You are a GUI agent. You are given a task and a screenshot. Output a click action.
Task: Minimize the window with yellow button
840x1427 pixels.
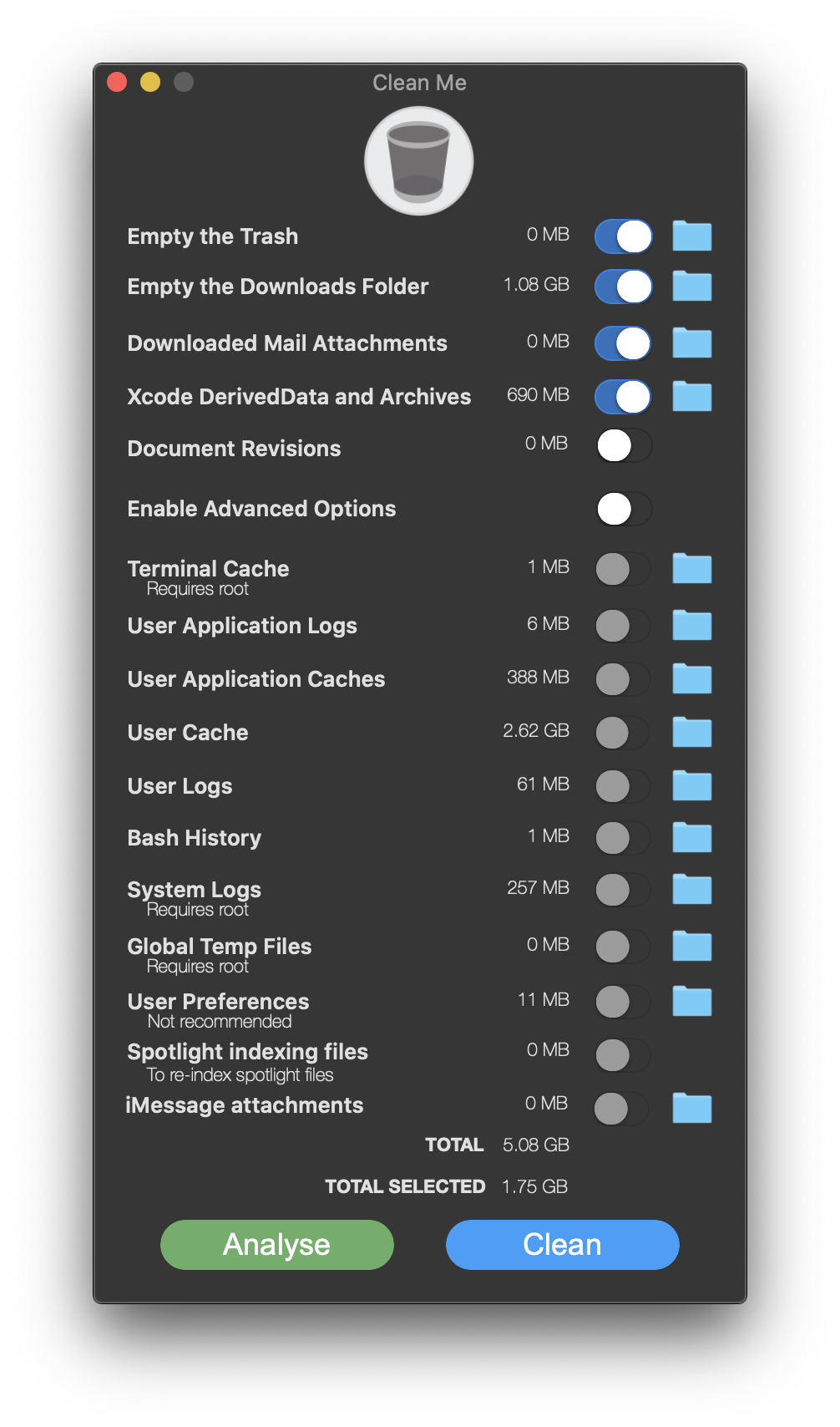pos(150,82)
